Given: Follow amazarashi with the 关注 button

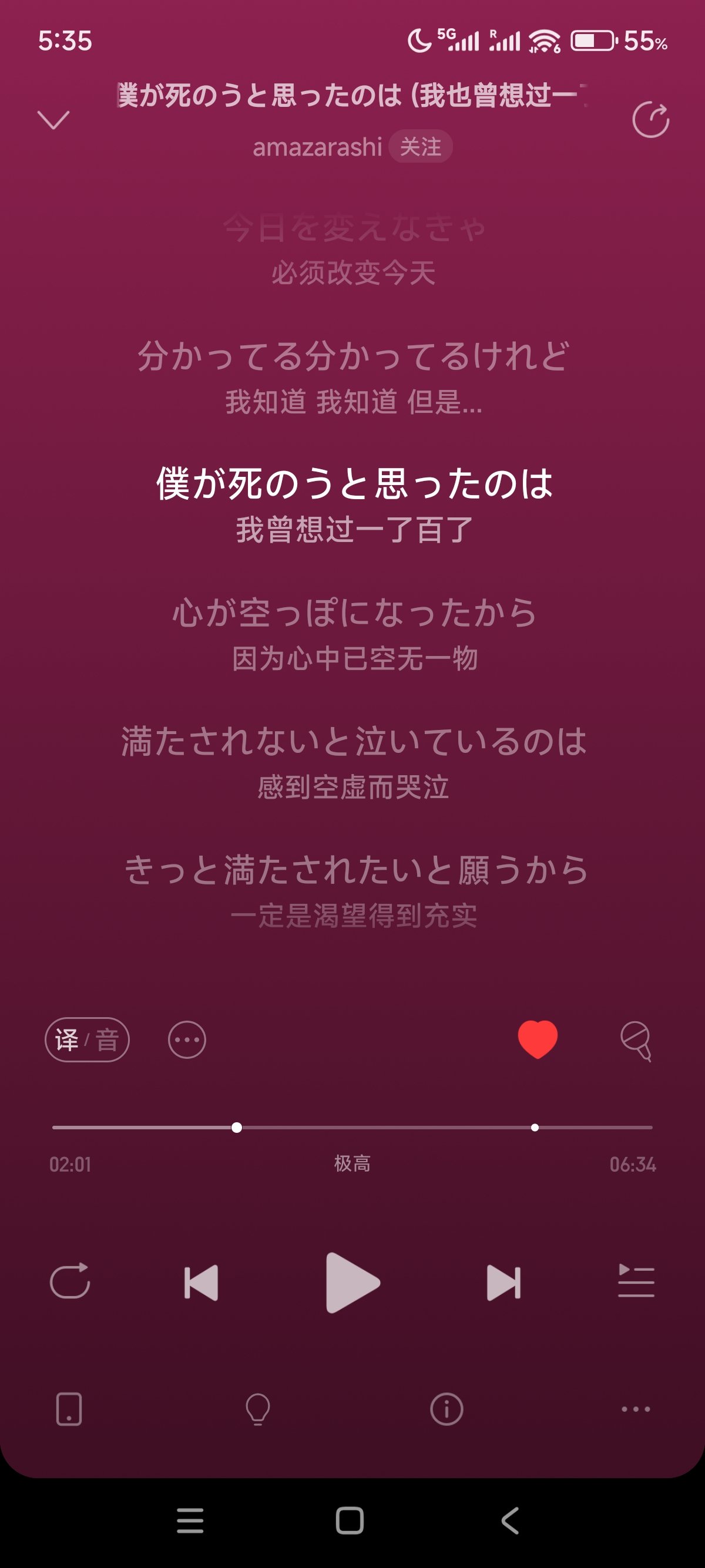Looking at the screenshot, I should point(420,147).
